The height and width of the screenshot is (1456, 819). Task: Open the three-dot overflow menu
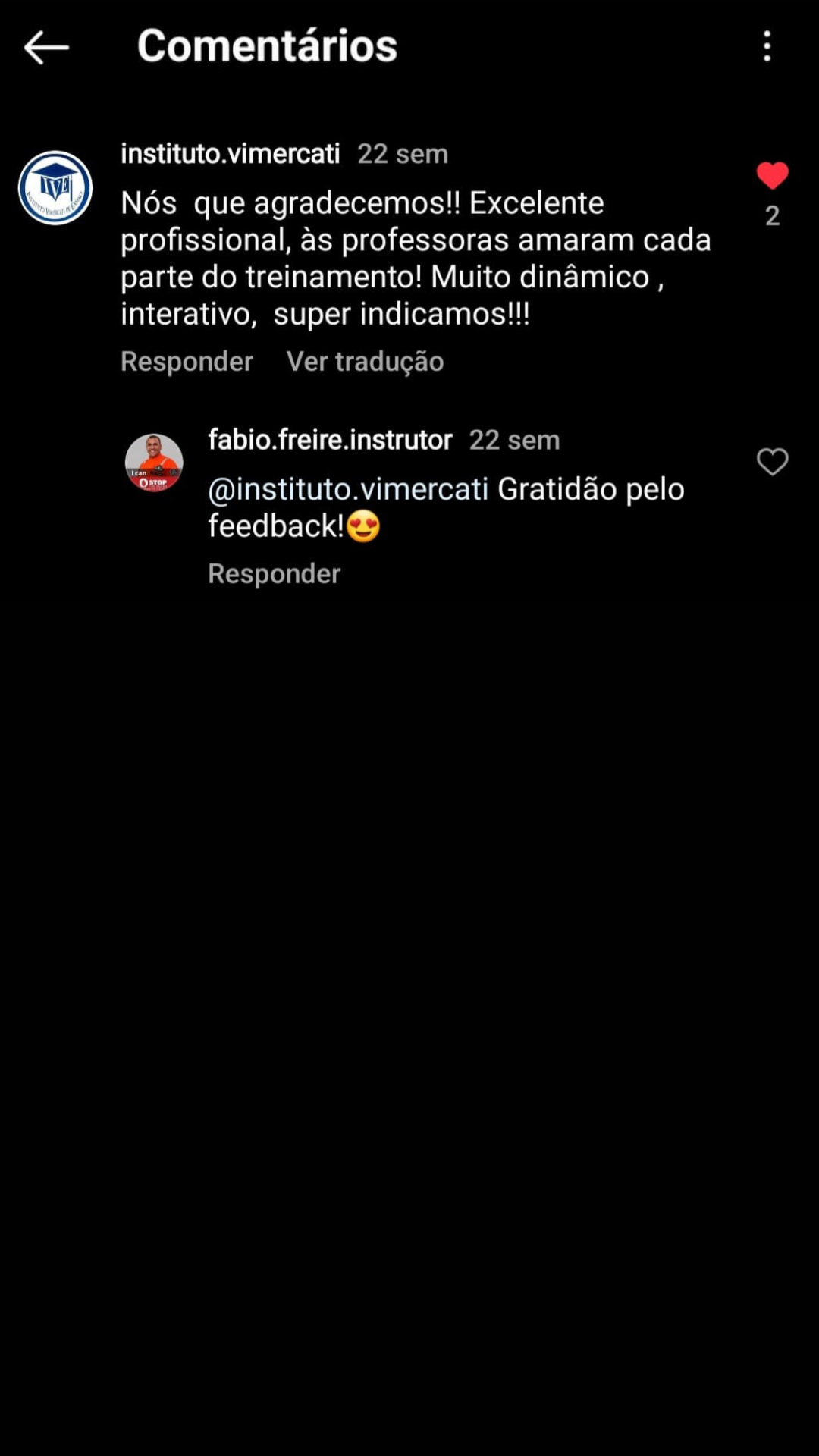[x=767, y=46]
